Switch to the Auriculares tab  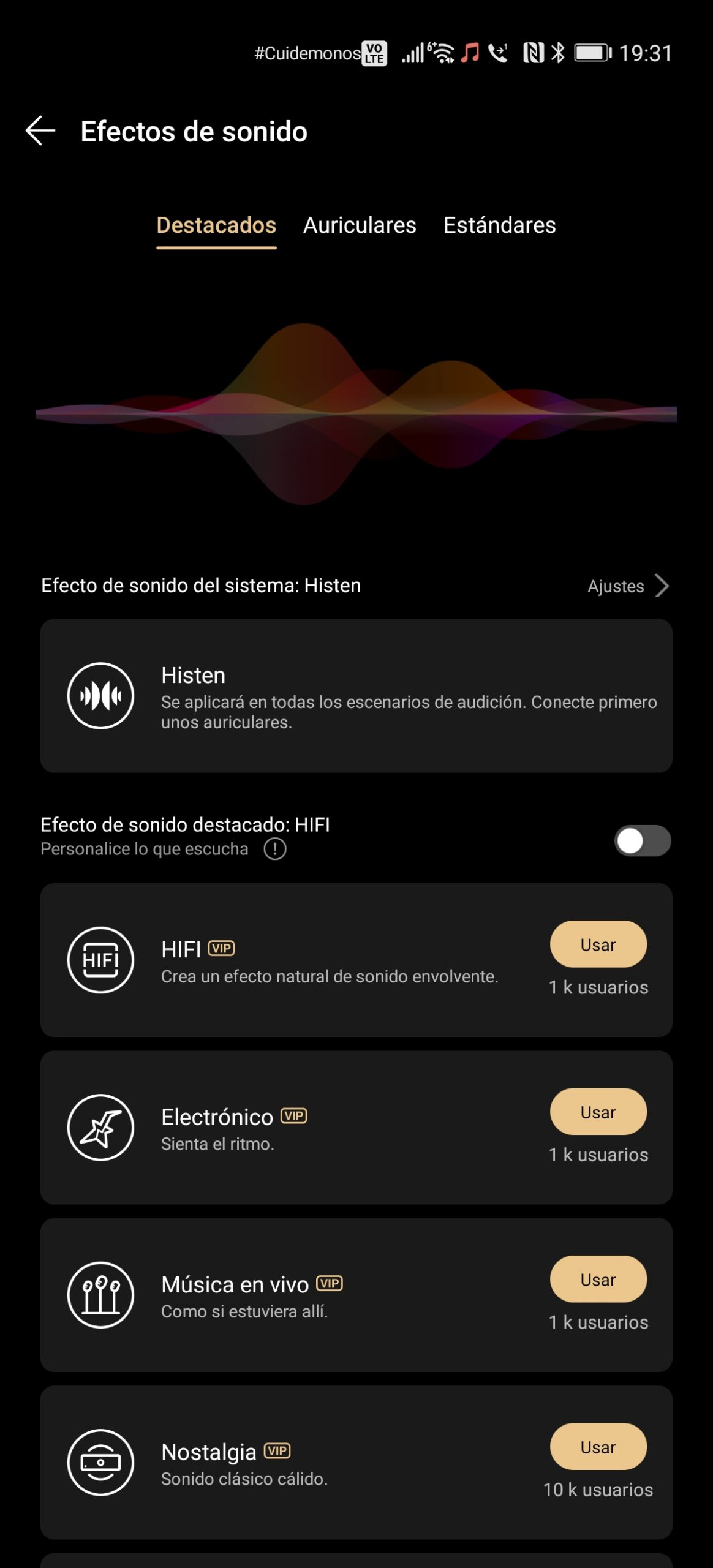360,225
